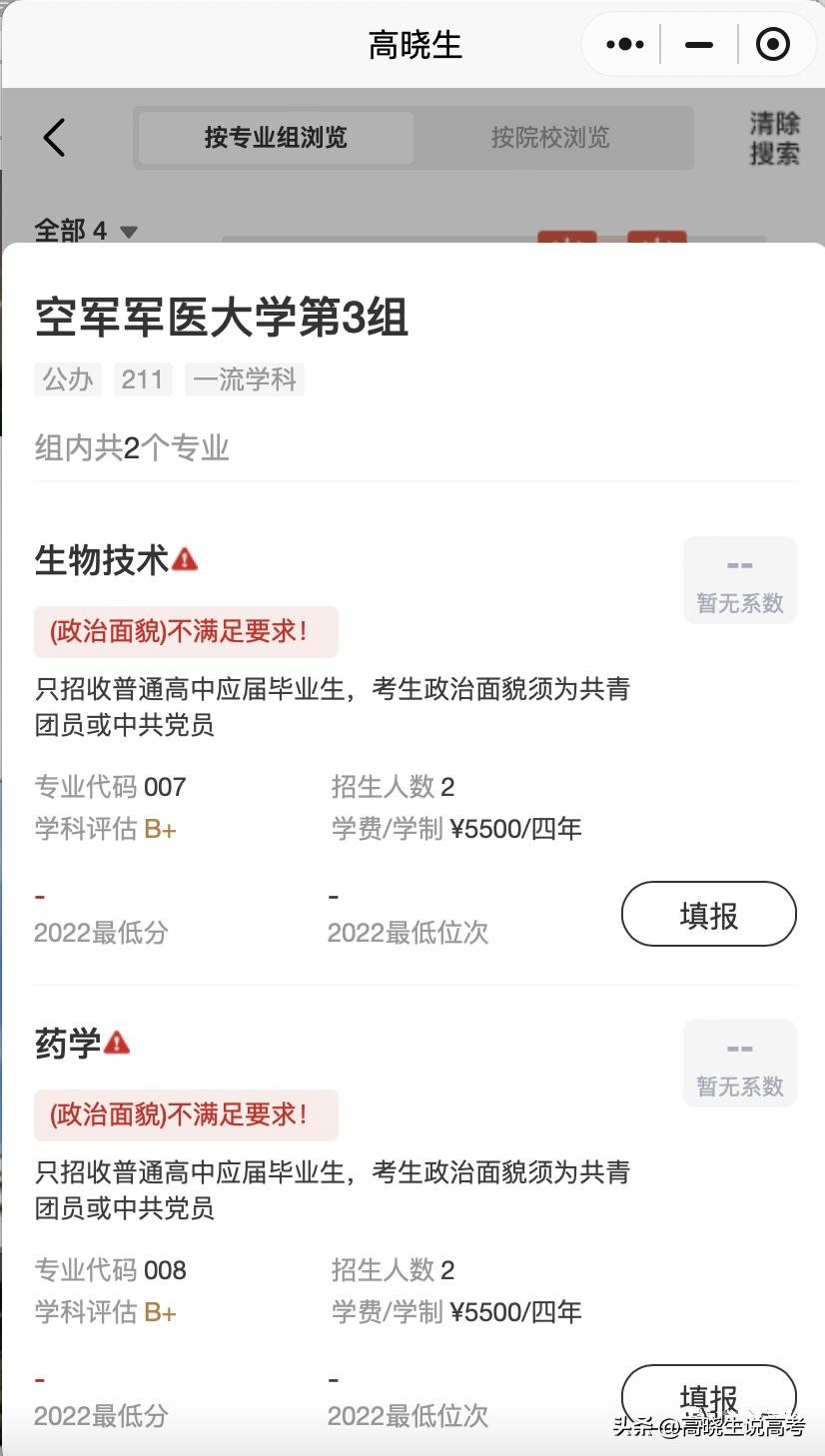Switch to 按专业组浏览 tab
Screen dimensions: 825x1456
[x=276, y=138]
